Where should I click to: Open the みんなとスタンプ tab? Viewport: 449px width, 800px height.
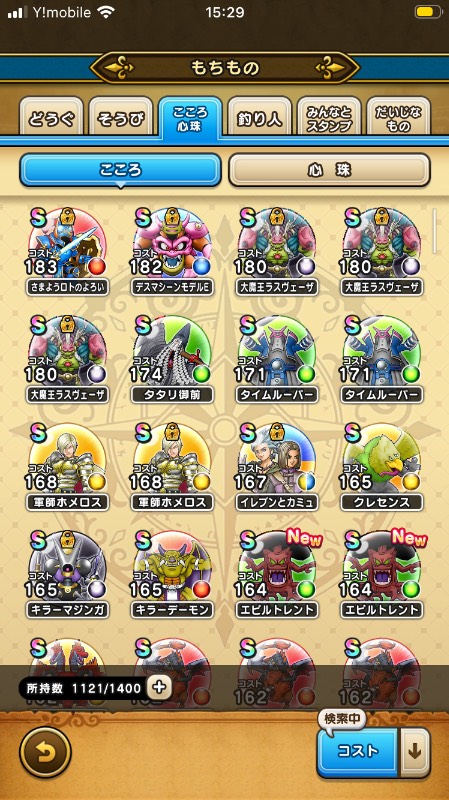pos(329,118)
